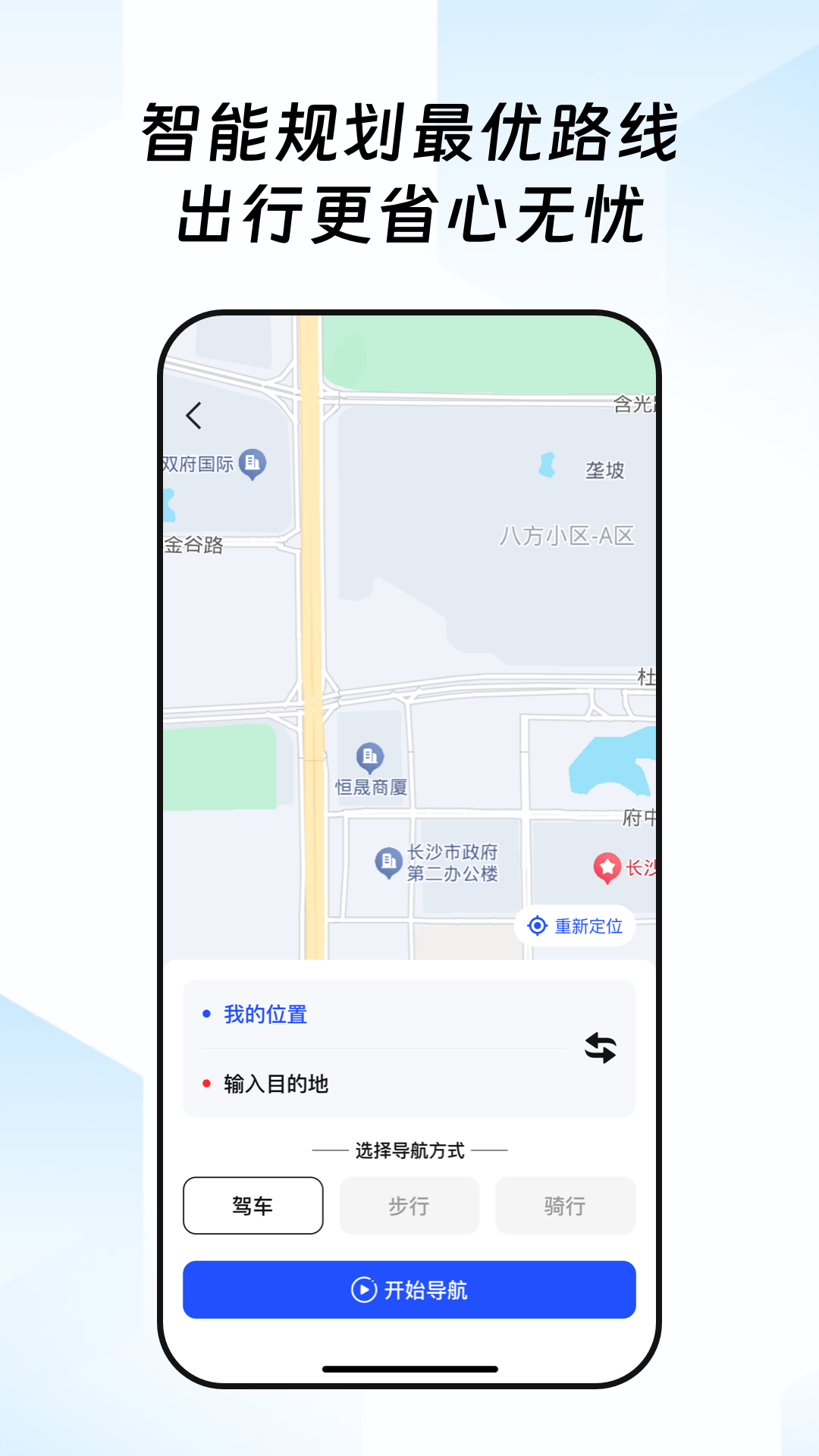819x1456 pixels.
Task: Choose 骑行 cycling navigation mode
Action: pos(565,1206)
